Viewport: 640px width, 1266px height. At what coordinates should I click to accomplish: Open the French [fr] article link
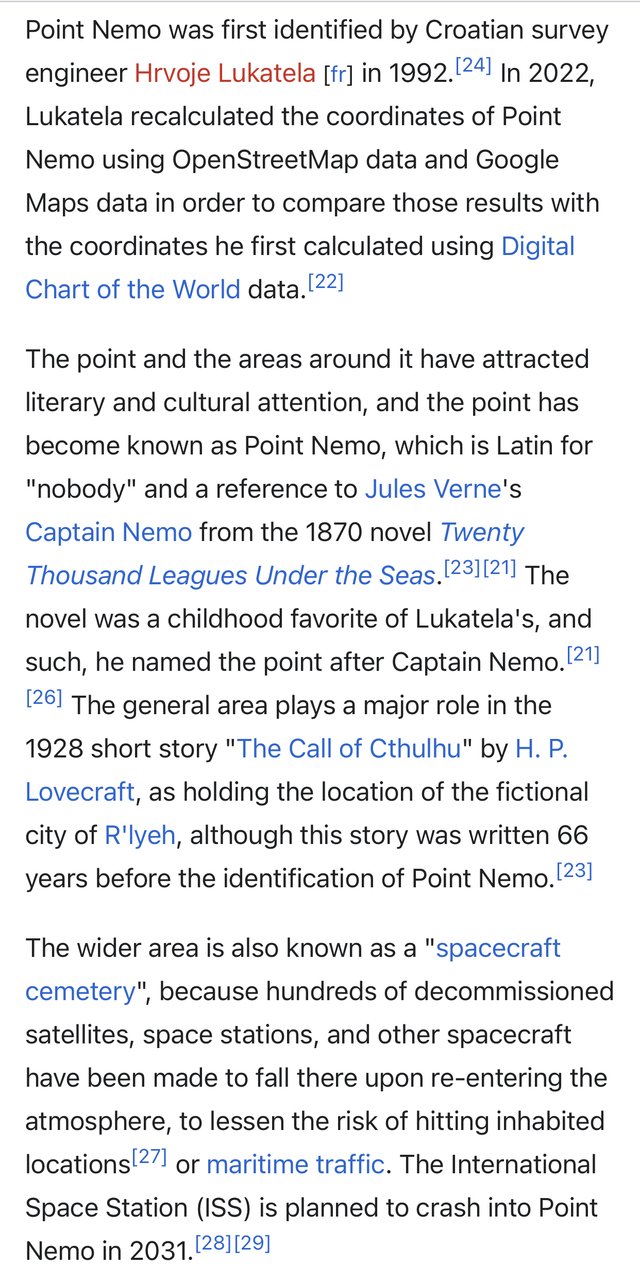click(x=340, y=74)
